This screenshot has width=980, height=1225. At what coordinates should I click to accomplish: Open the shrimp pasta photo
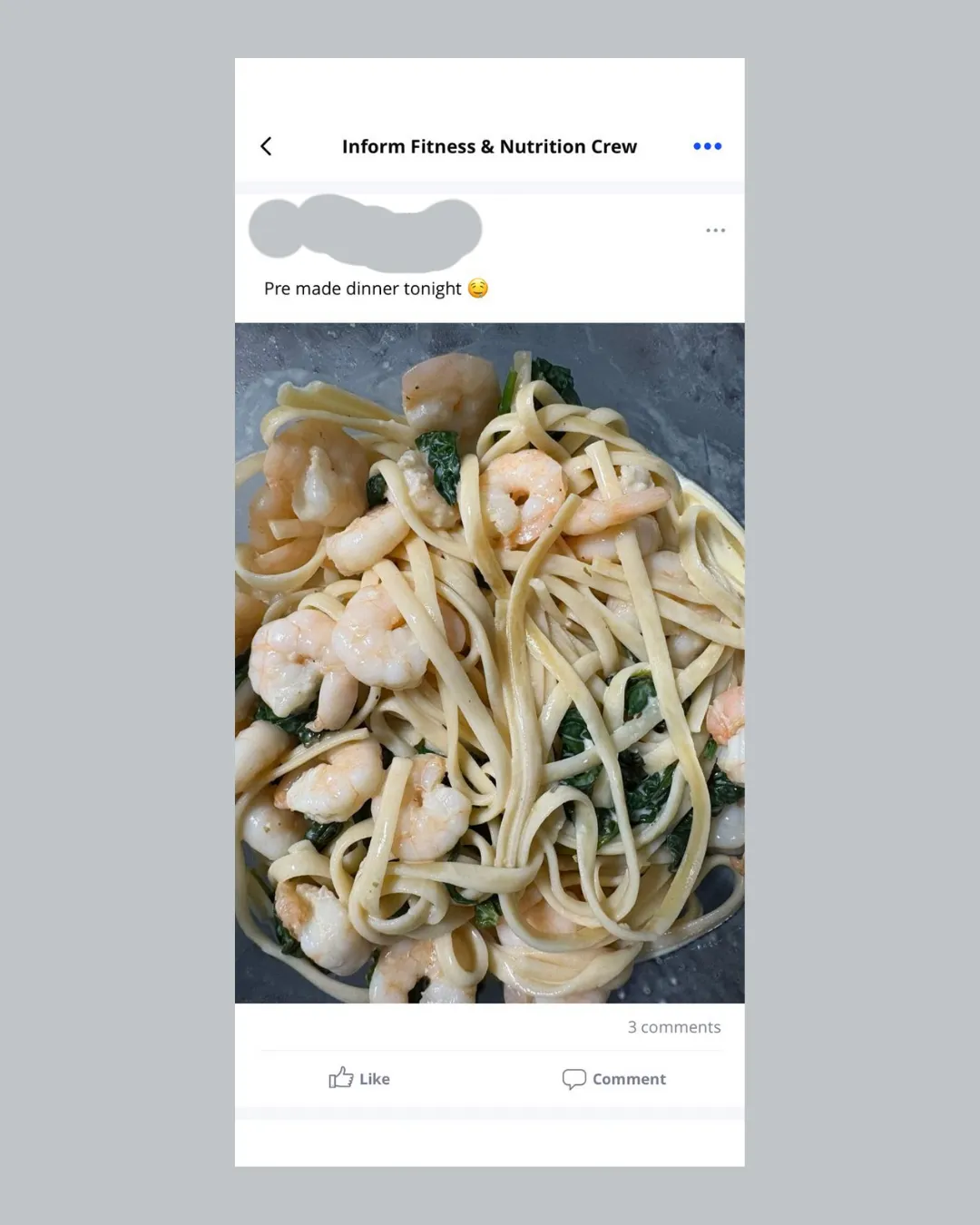pos(490,663)
